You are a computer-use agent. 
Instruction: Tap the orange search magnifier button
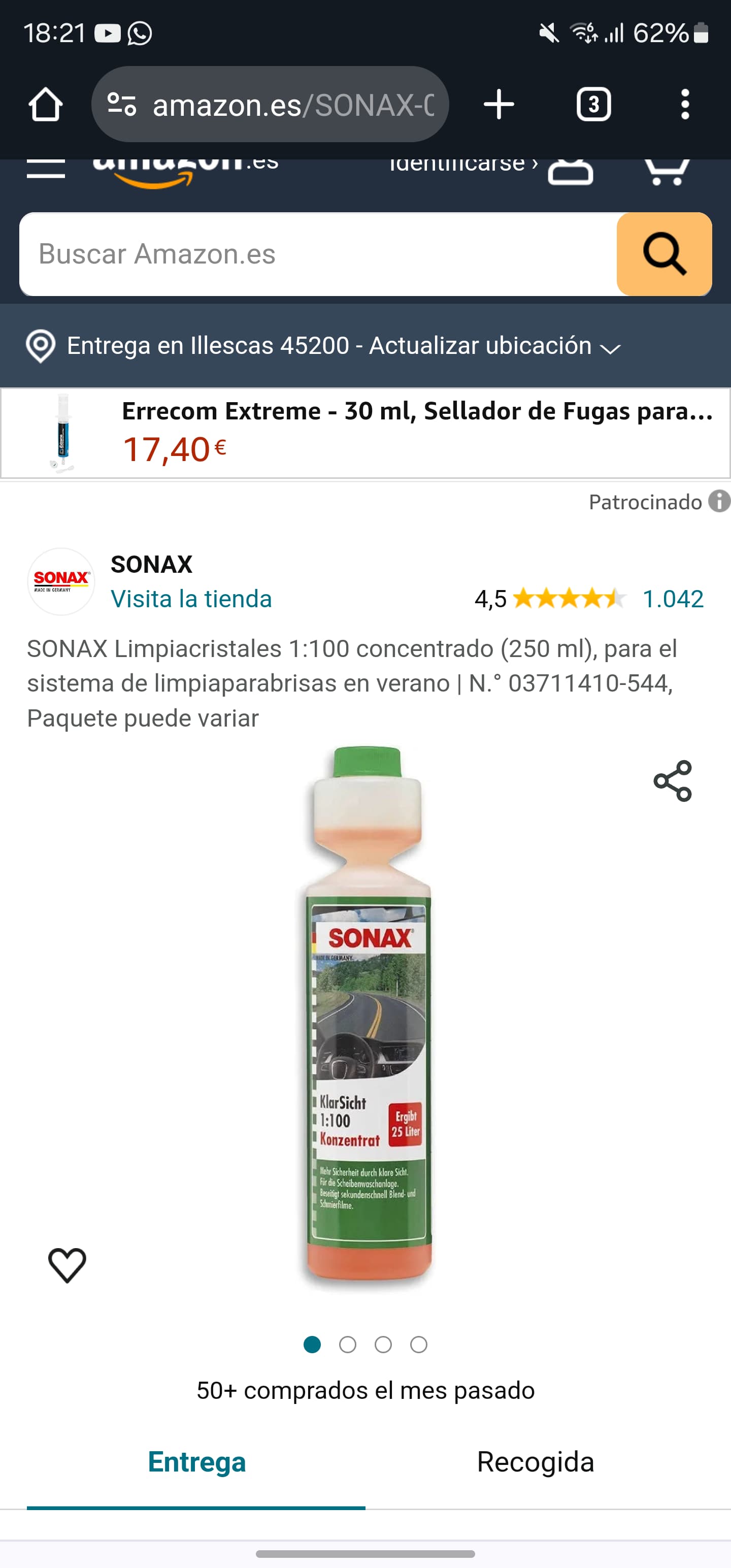pyautogui.click(x=664, y=254)
